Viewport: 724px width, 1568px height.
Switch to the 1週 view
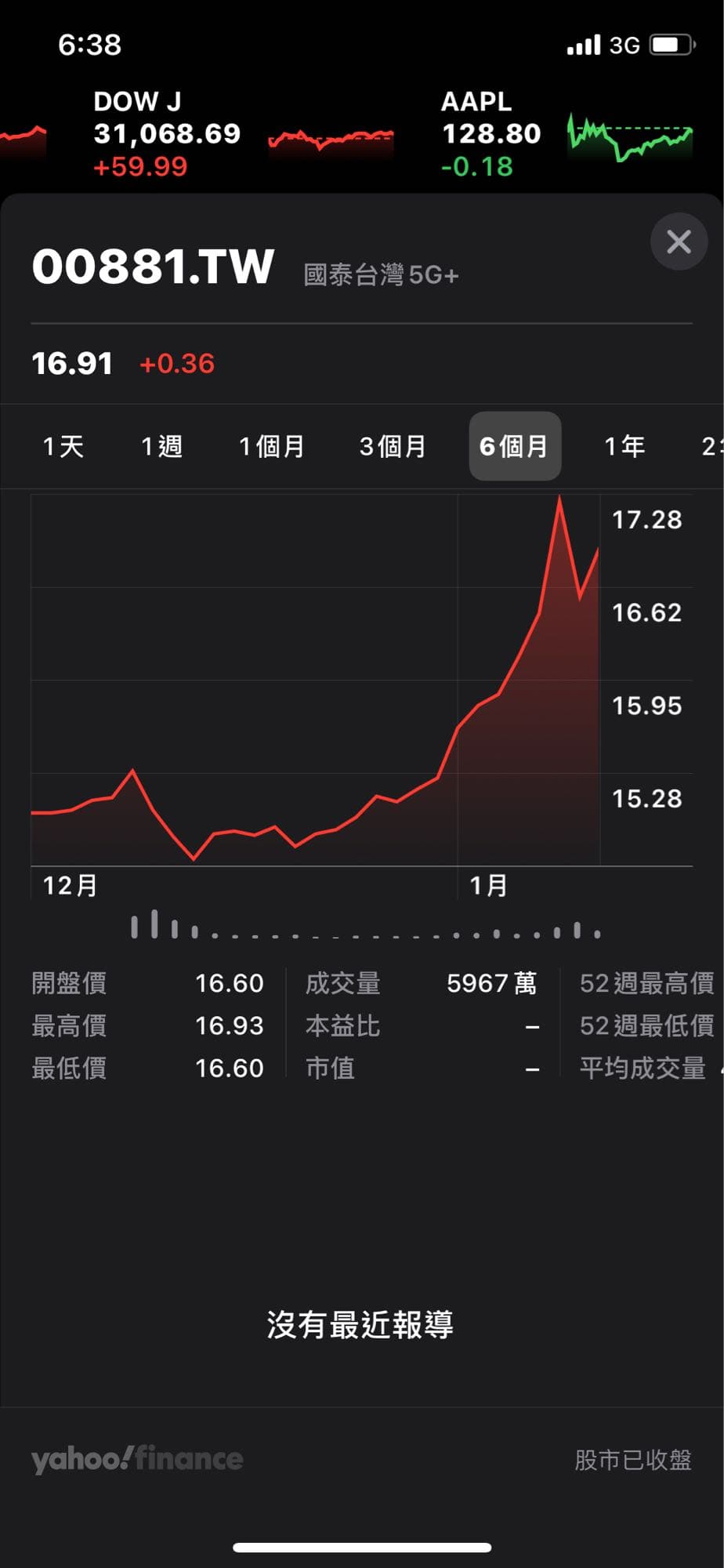pyautogui.click(x=162, y=445)
